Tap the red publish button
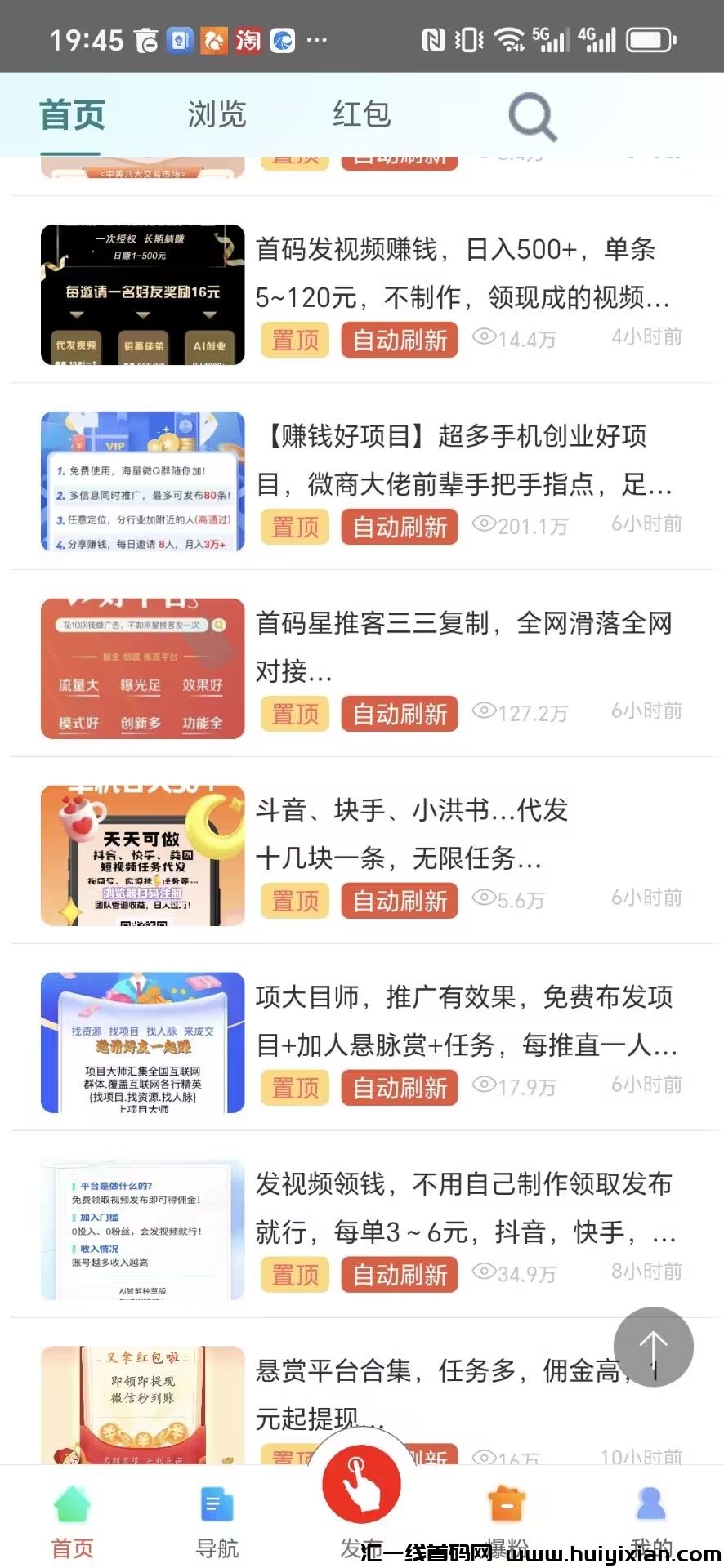 coord(361,1486)
